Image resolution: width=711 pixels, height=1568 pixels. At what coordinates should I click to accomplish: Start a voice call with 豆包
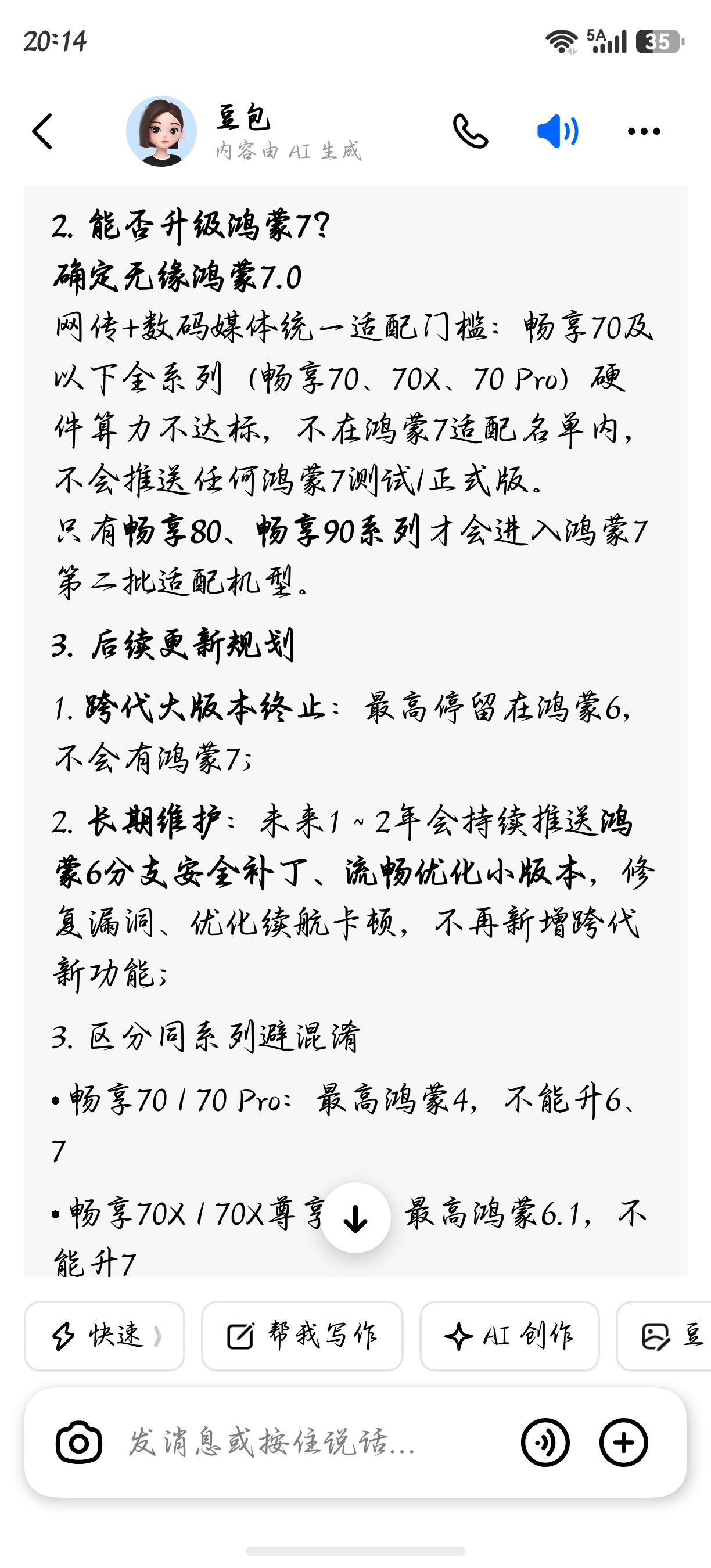coord(471,131)
